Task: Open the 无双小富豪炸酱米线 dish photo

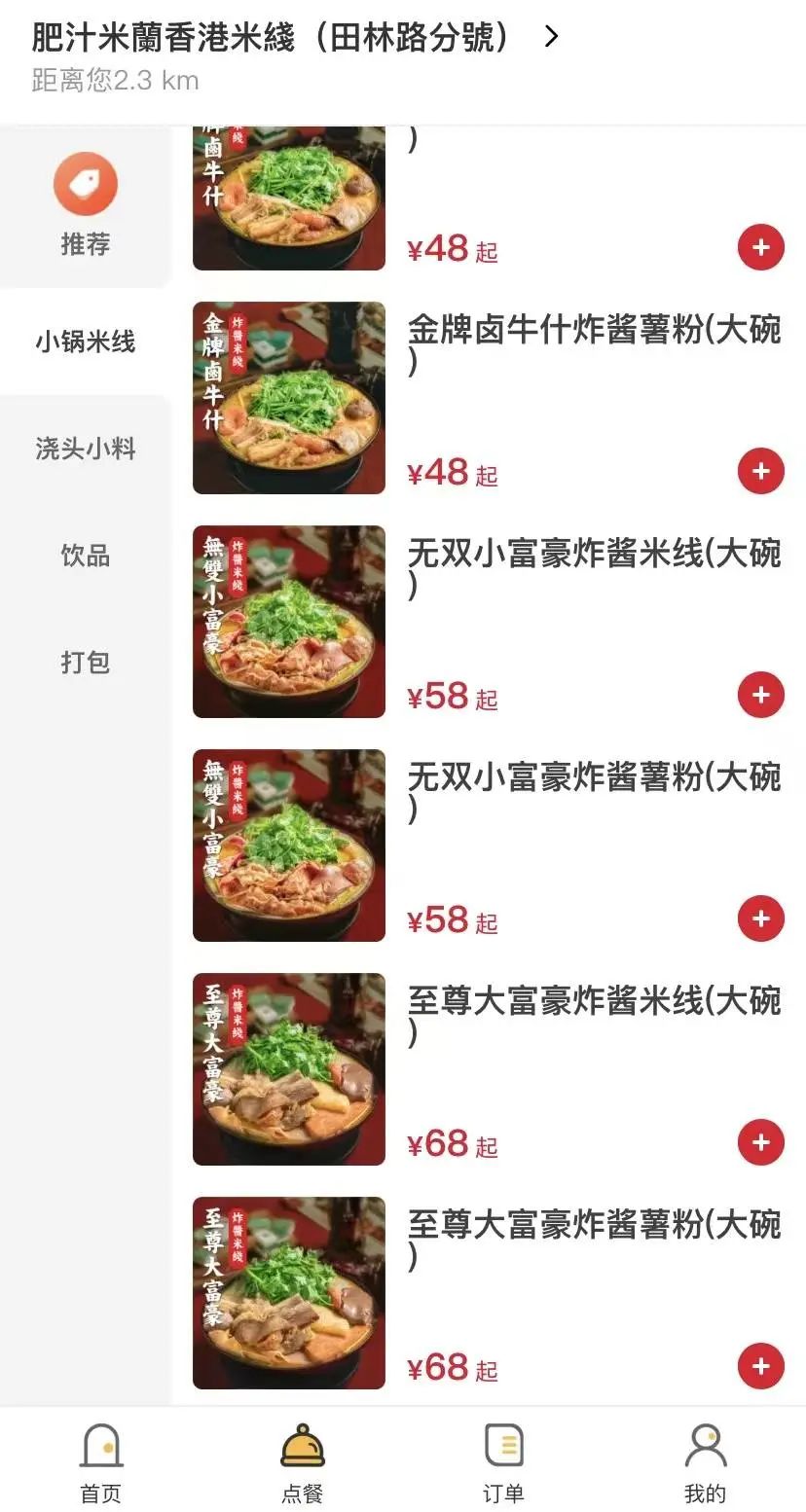Action: (288, 622)
